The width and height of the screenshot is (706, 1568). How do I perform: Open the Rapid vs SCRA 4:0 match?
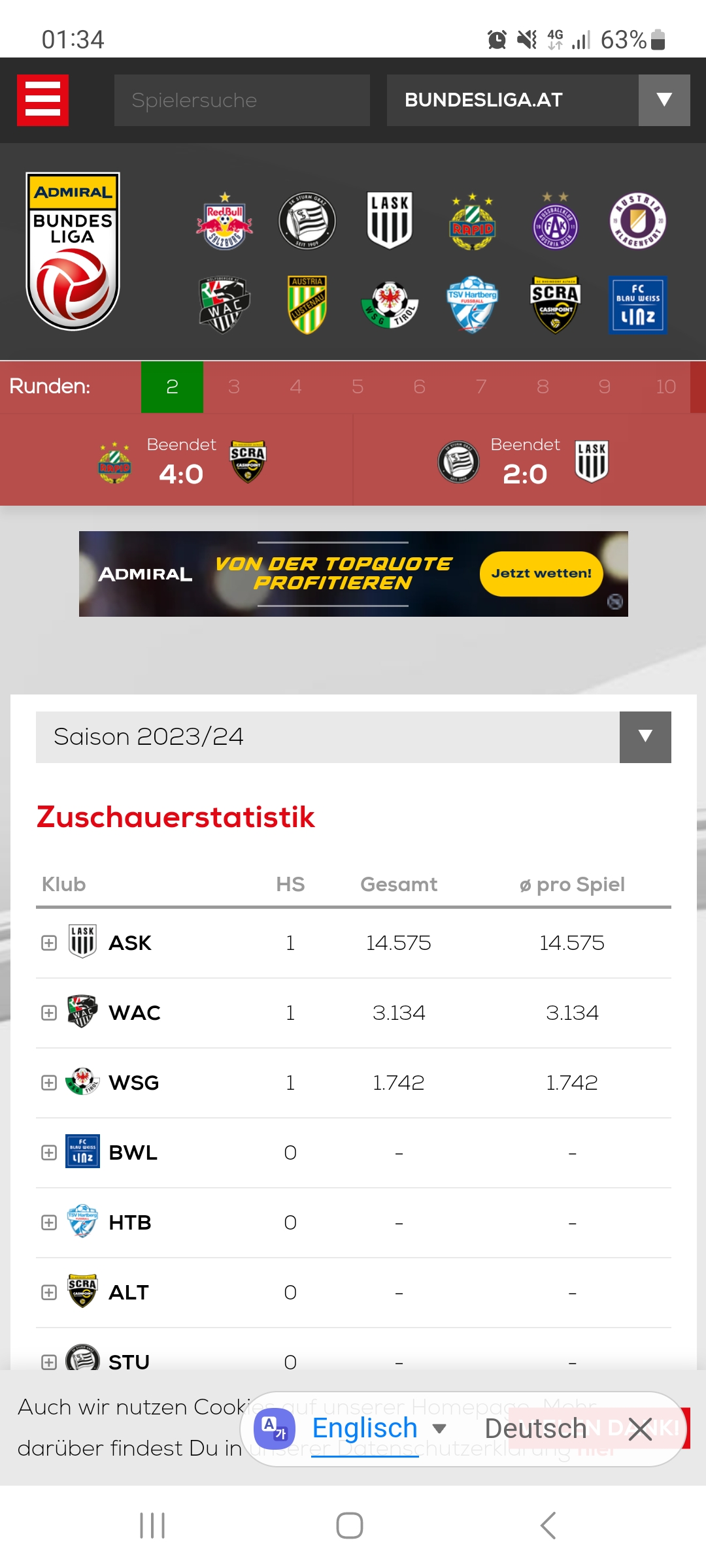coord(182,461)
